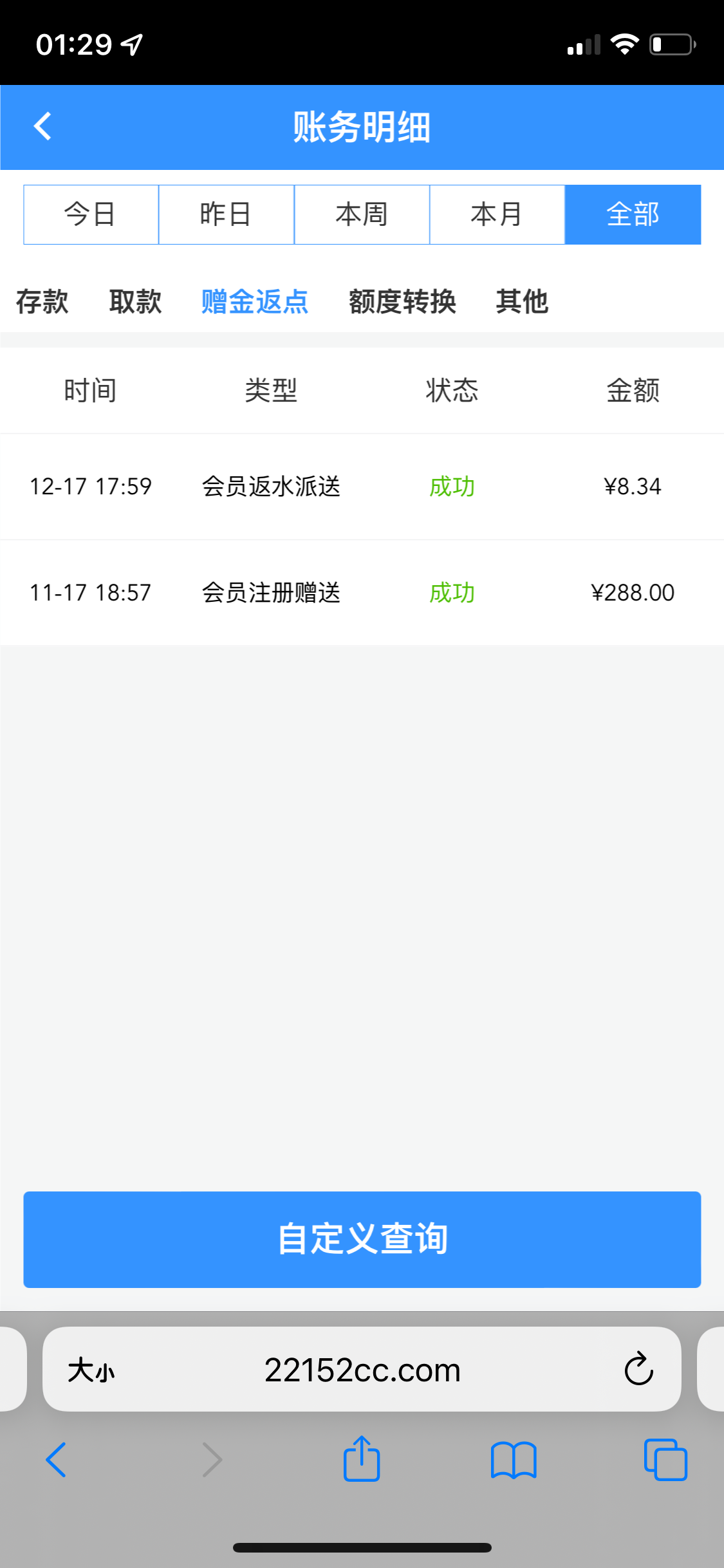
Task: Open the 大小 page settings menu
Action: click(91, 1370)
